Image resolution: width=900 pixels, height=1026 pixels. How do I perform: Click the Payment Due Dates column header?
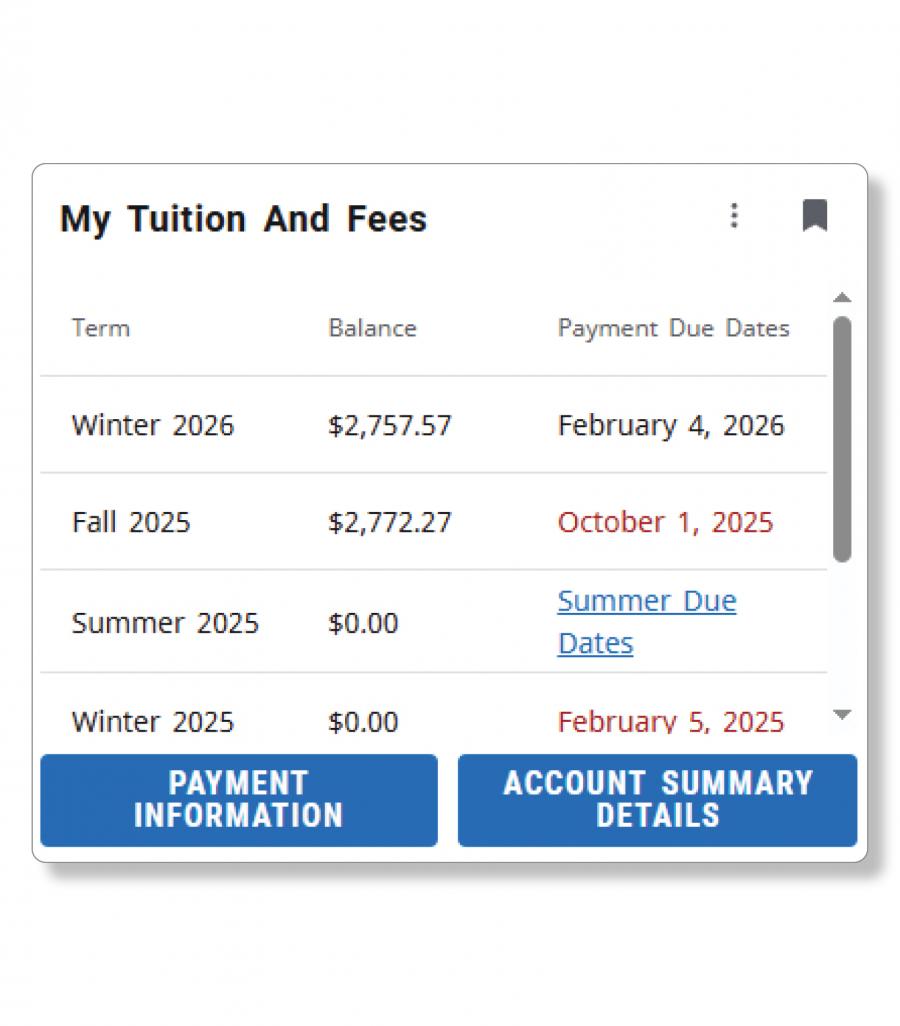674,327
